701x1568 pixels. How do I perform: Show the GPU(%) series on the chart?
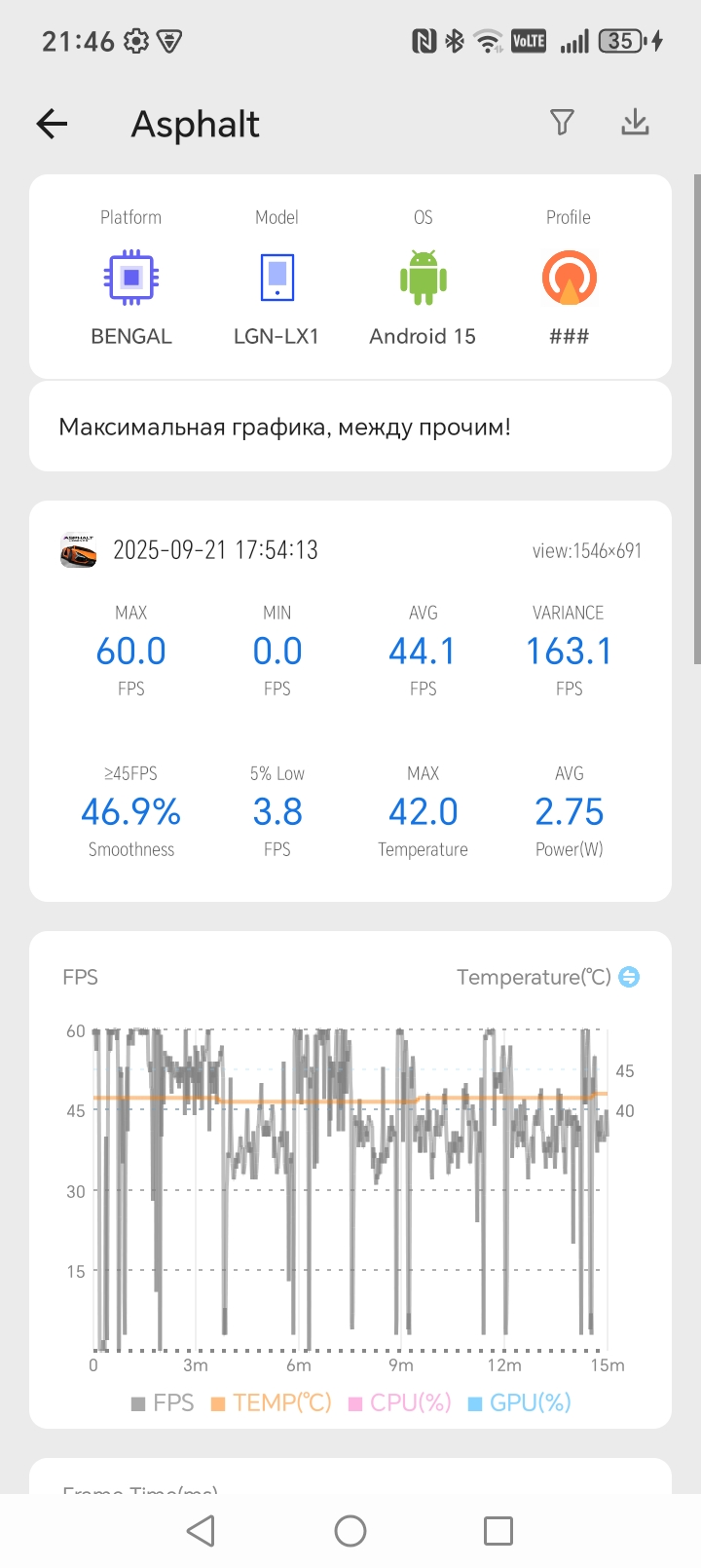pyautogui.click(x=519, y=1402)
